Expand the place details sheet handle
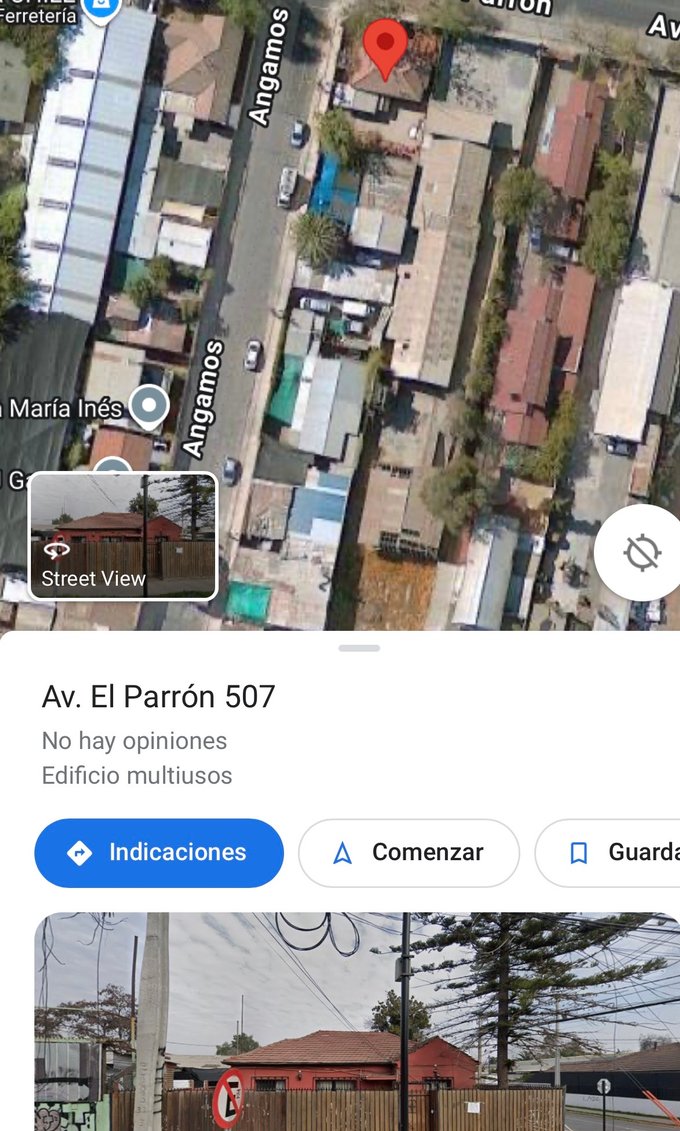Viewport: 680px width, 1131px height. coord(359,648)
